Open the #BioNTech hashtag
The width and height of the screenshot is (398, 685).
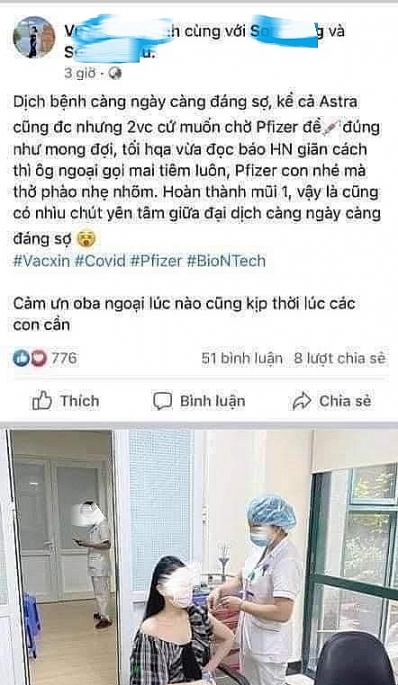226,261
